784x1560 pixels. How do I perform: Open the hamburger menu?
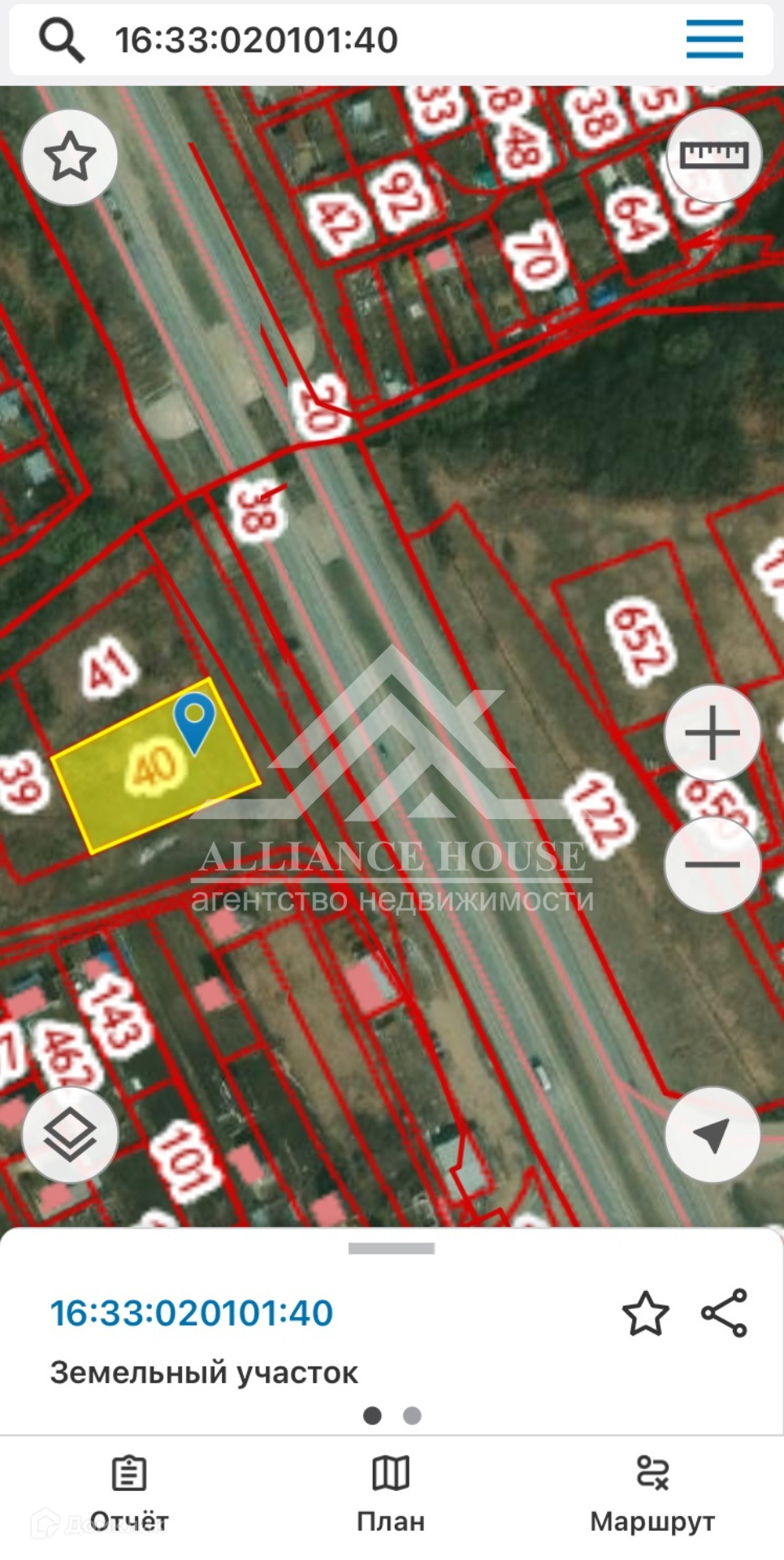pyautogui.click(x=714, y=38)
